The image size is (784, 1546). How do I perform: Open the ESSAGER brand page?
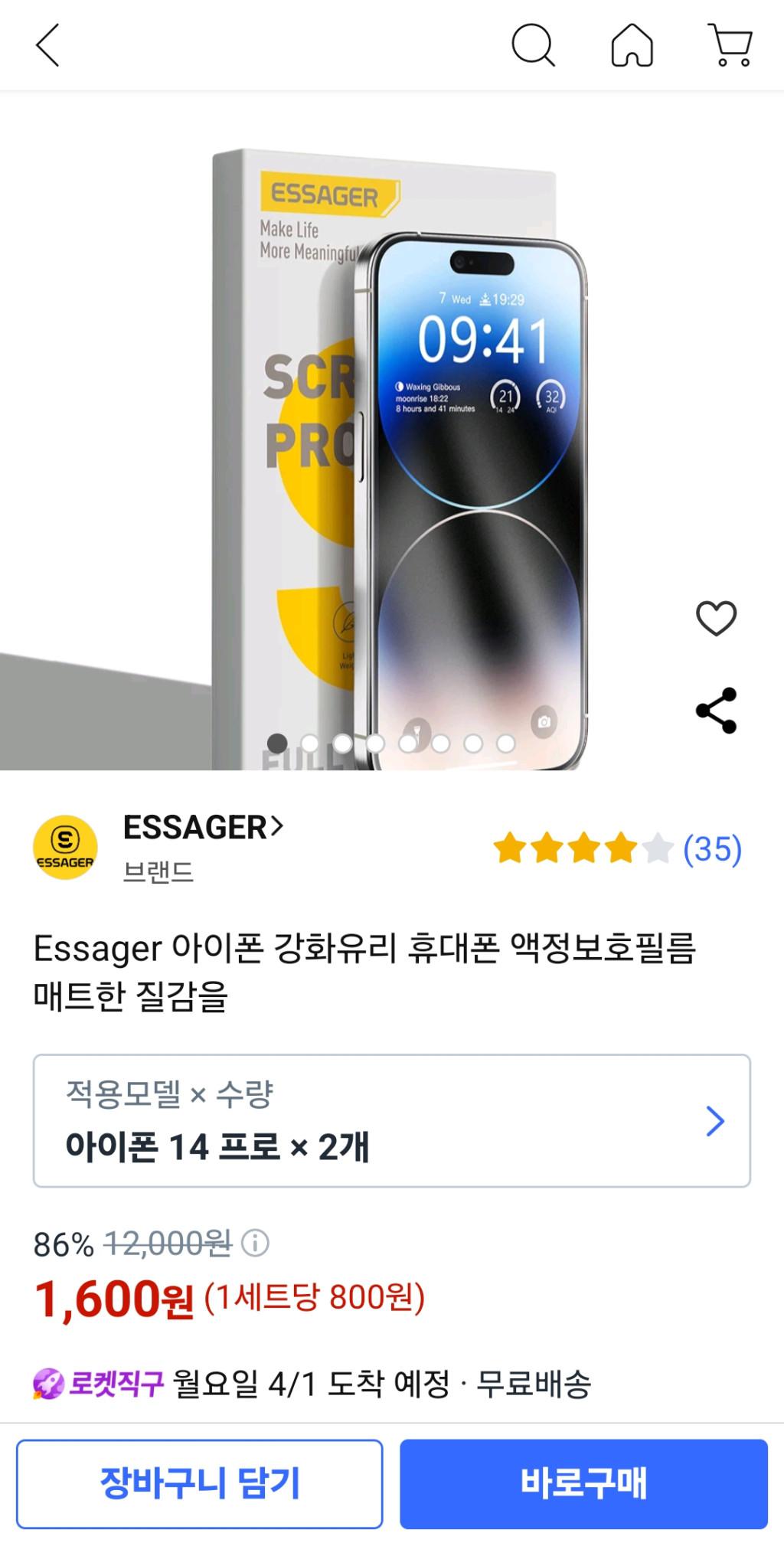pos(203,828)
